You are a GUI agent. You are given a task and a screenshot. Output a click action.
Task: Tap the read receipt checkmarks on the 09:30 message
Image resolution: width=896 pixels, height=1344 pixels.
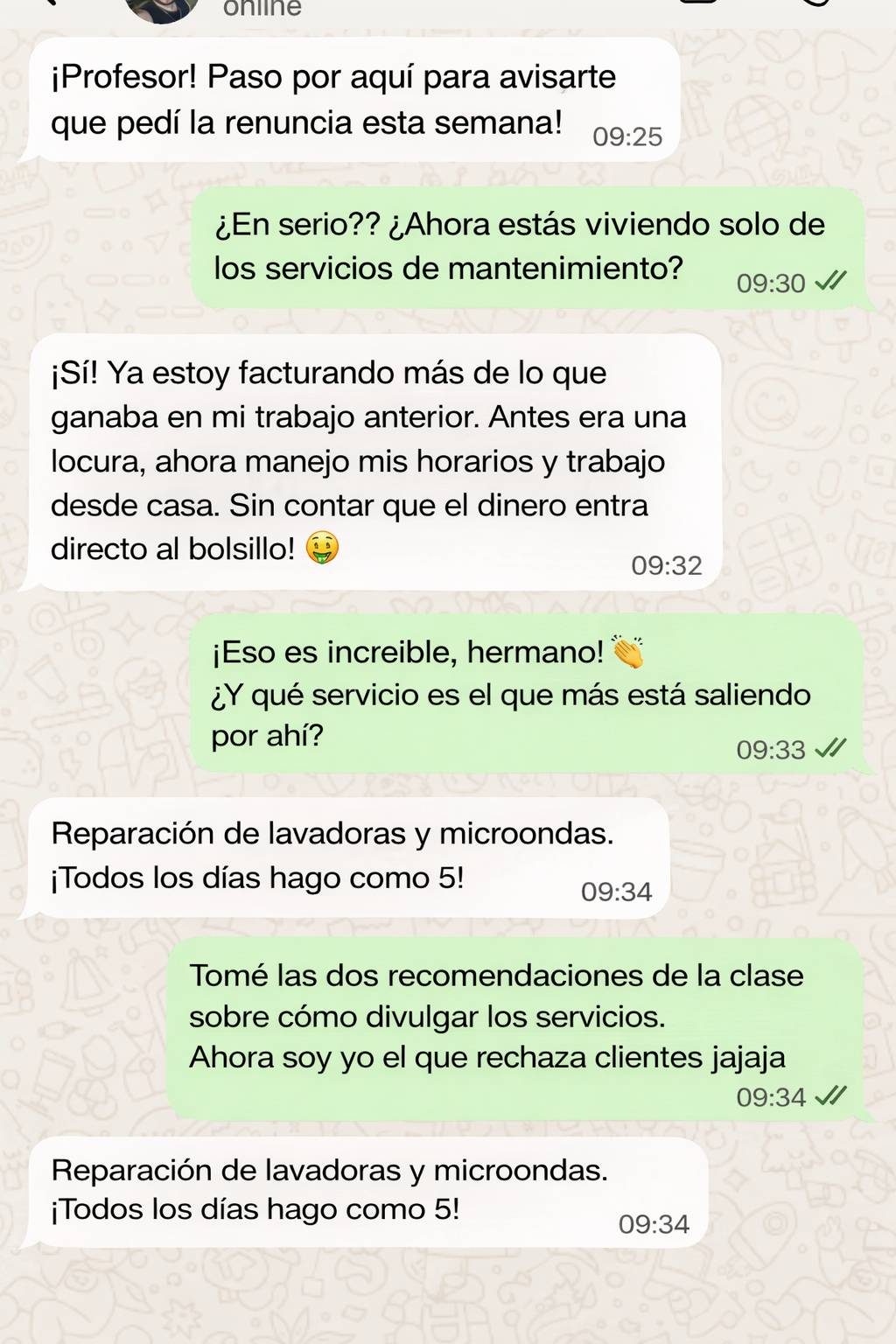click(829, 282)
